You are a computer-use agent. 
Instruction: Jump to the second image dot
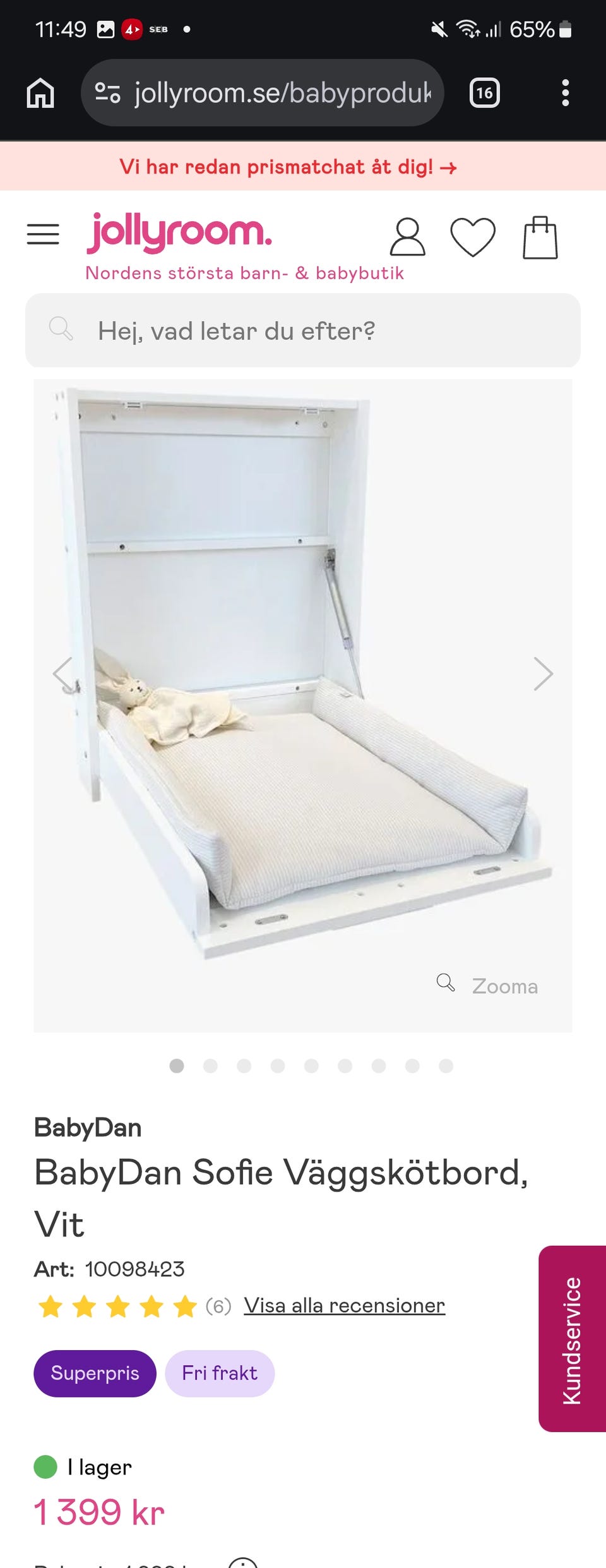[x=210, y=1066]
